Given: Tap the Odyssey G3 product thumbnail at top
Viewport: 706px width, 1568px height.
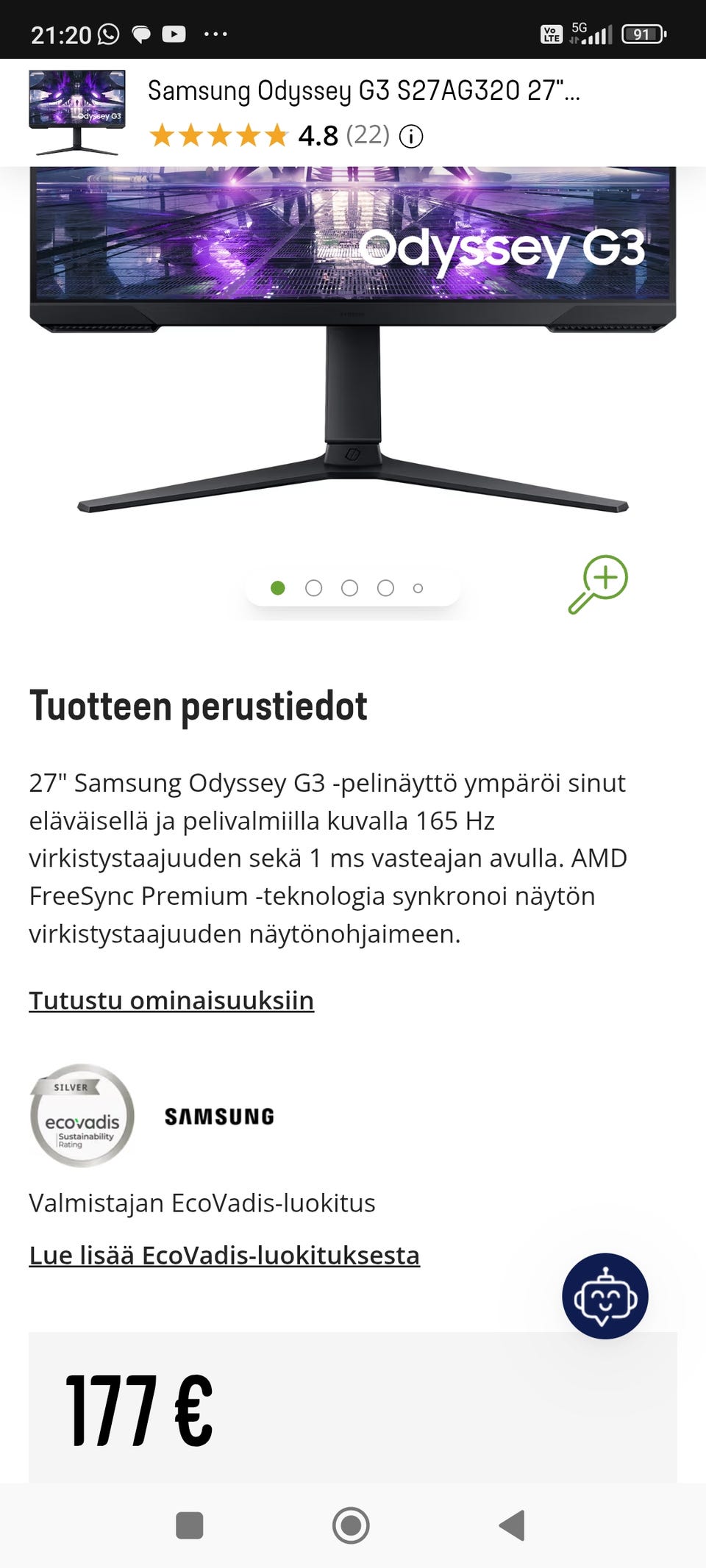Looking at the screenshot, I should [76, 114].
